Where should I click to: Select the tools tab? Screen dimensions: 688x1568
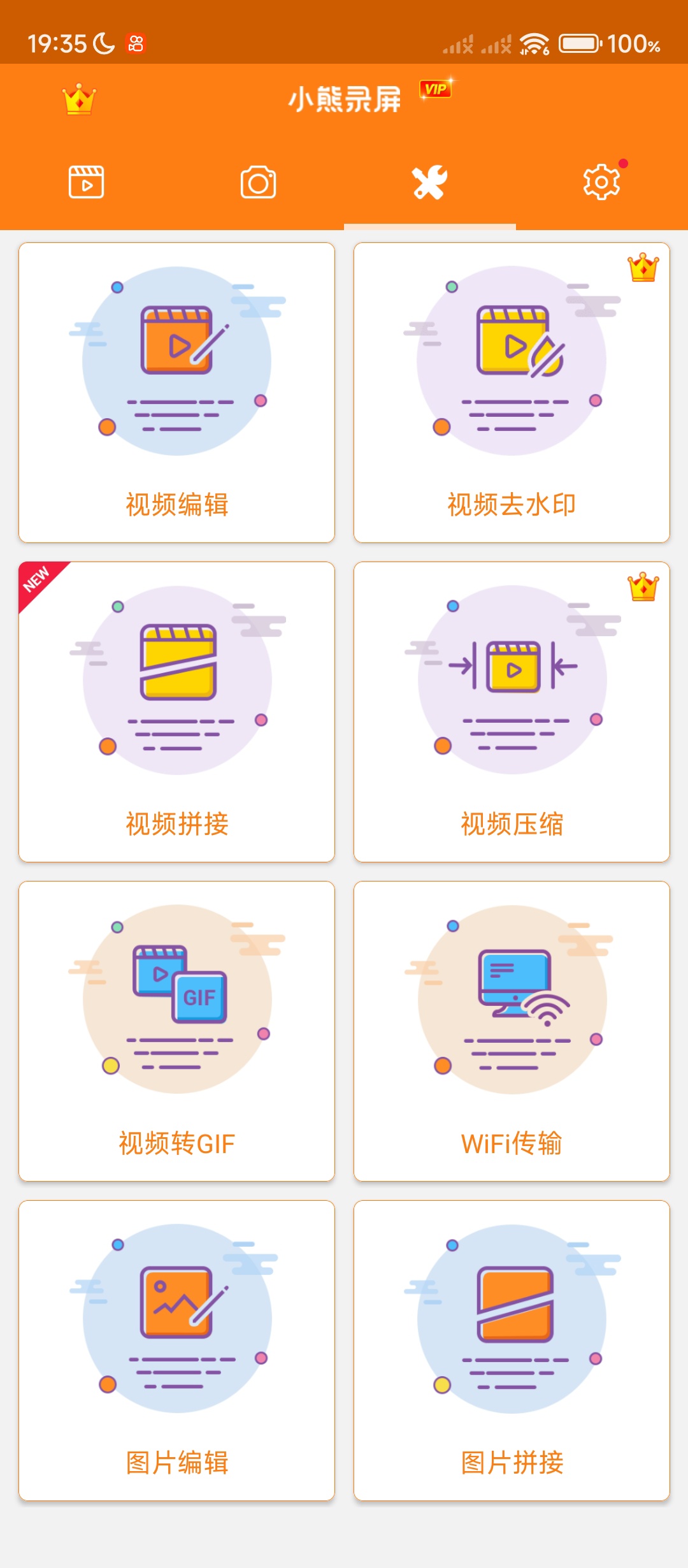[x=430, y=182]
